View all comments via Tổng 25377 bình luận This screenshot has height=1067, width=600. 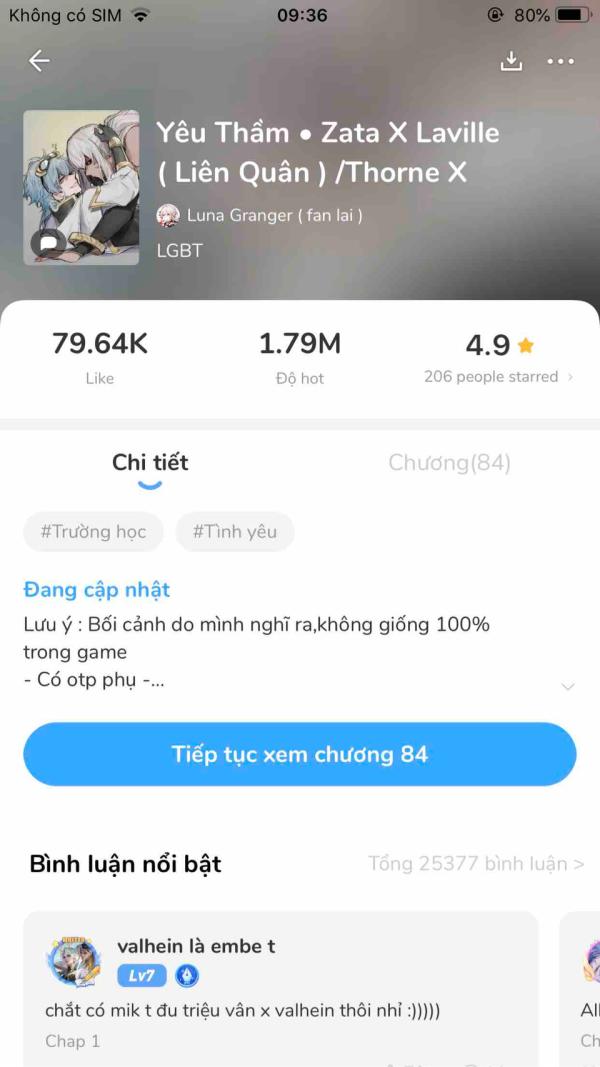(476, 863)
